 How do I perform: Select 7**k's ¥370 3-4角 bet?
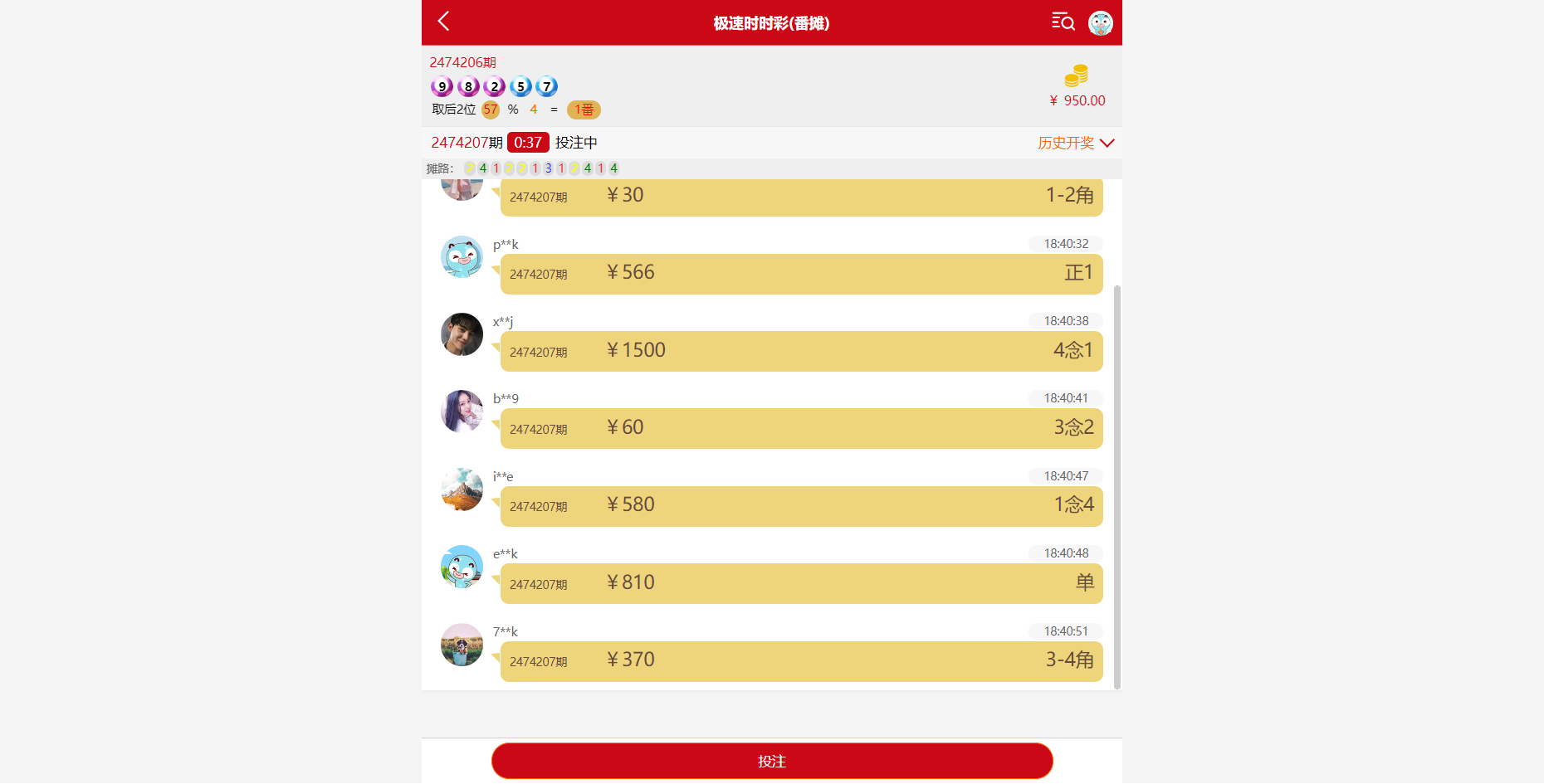801,660
